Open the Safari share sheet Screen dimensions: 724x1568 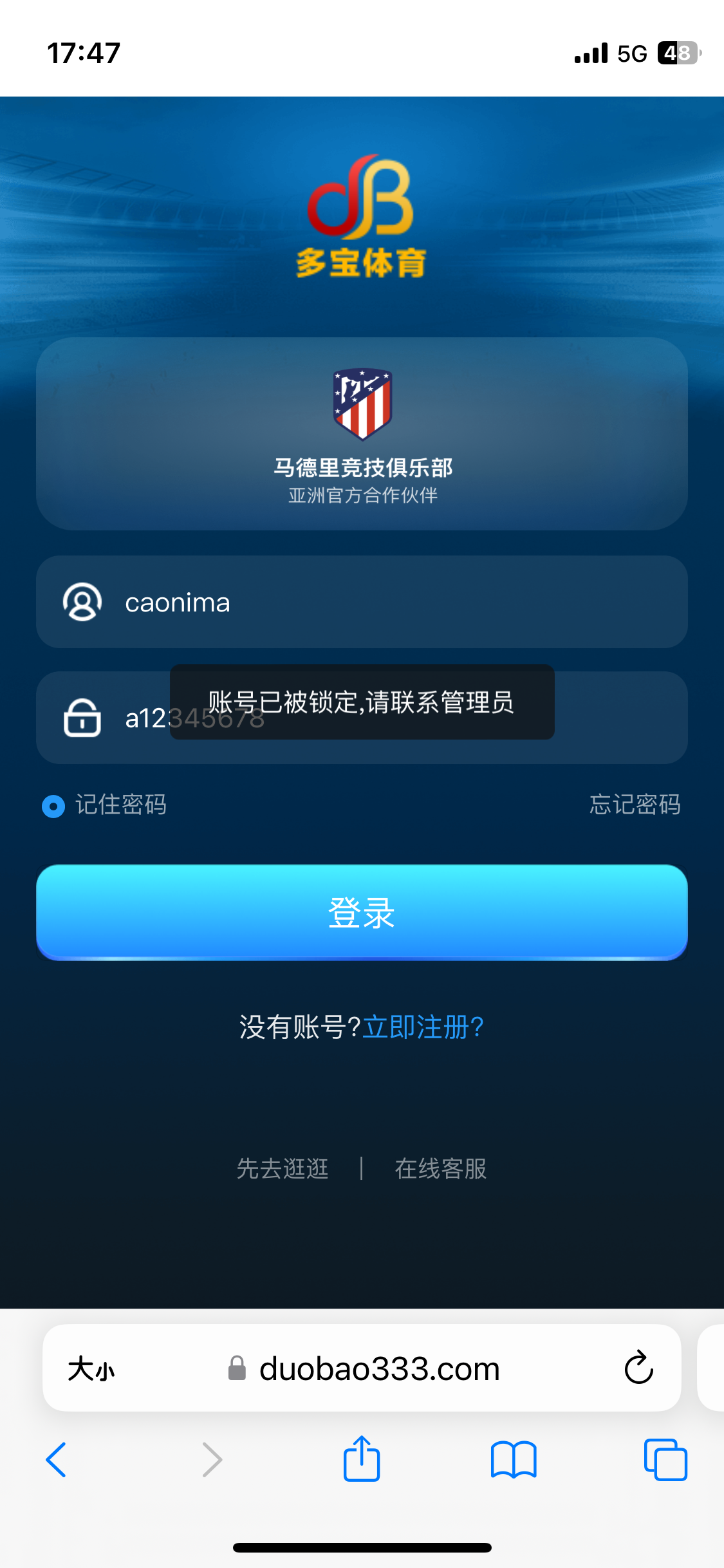point(362,1459)
